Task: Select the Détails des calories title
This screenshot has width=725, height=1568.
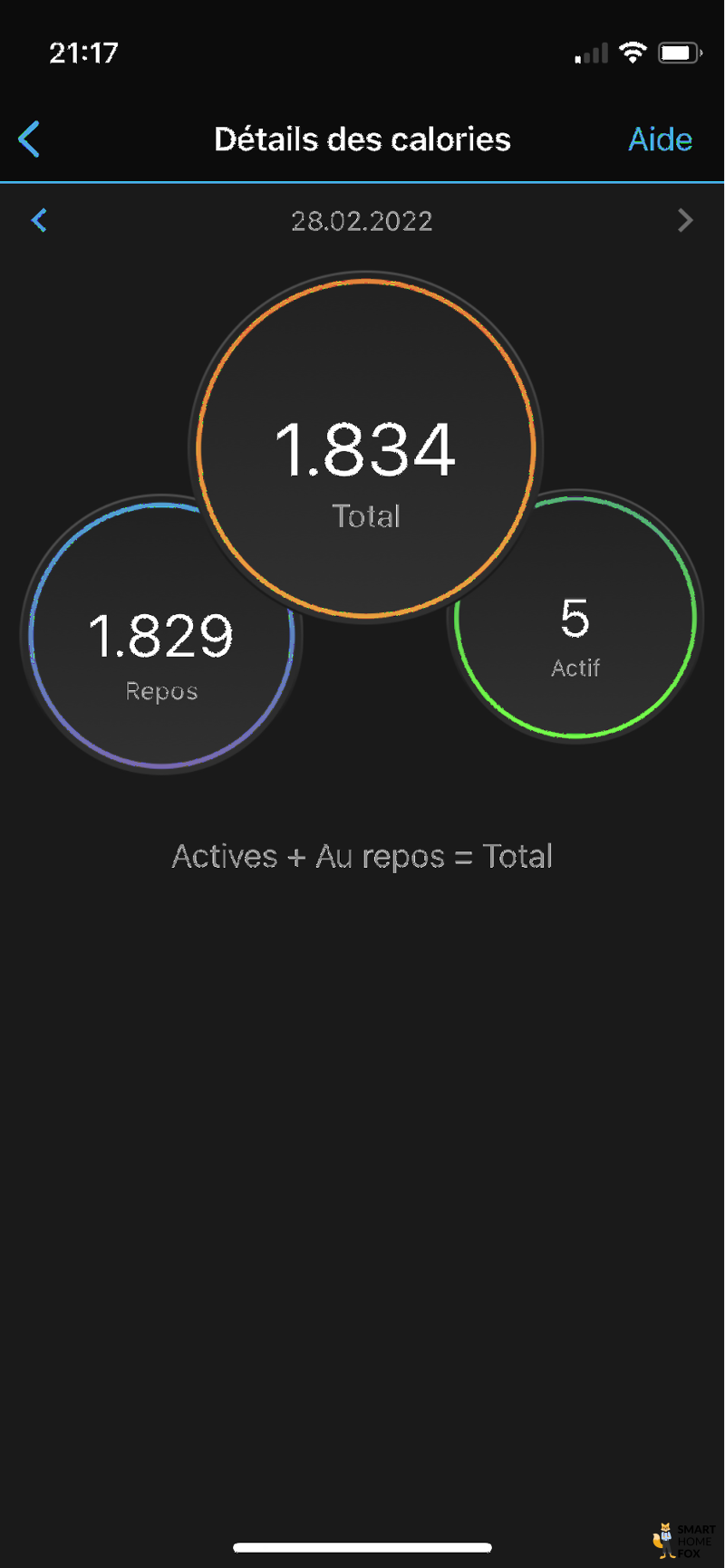Action: (362, 139)
